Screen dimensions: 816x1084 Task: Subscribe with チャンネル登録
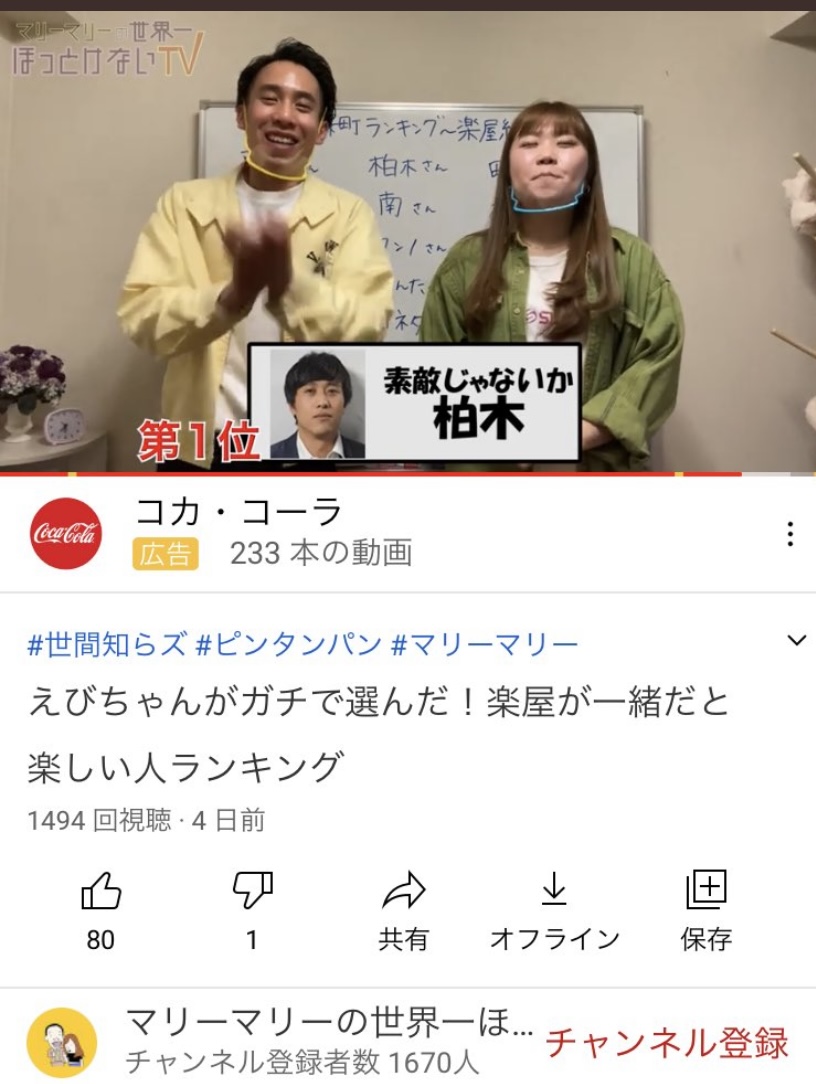[x=667, y=1042]
